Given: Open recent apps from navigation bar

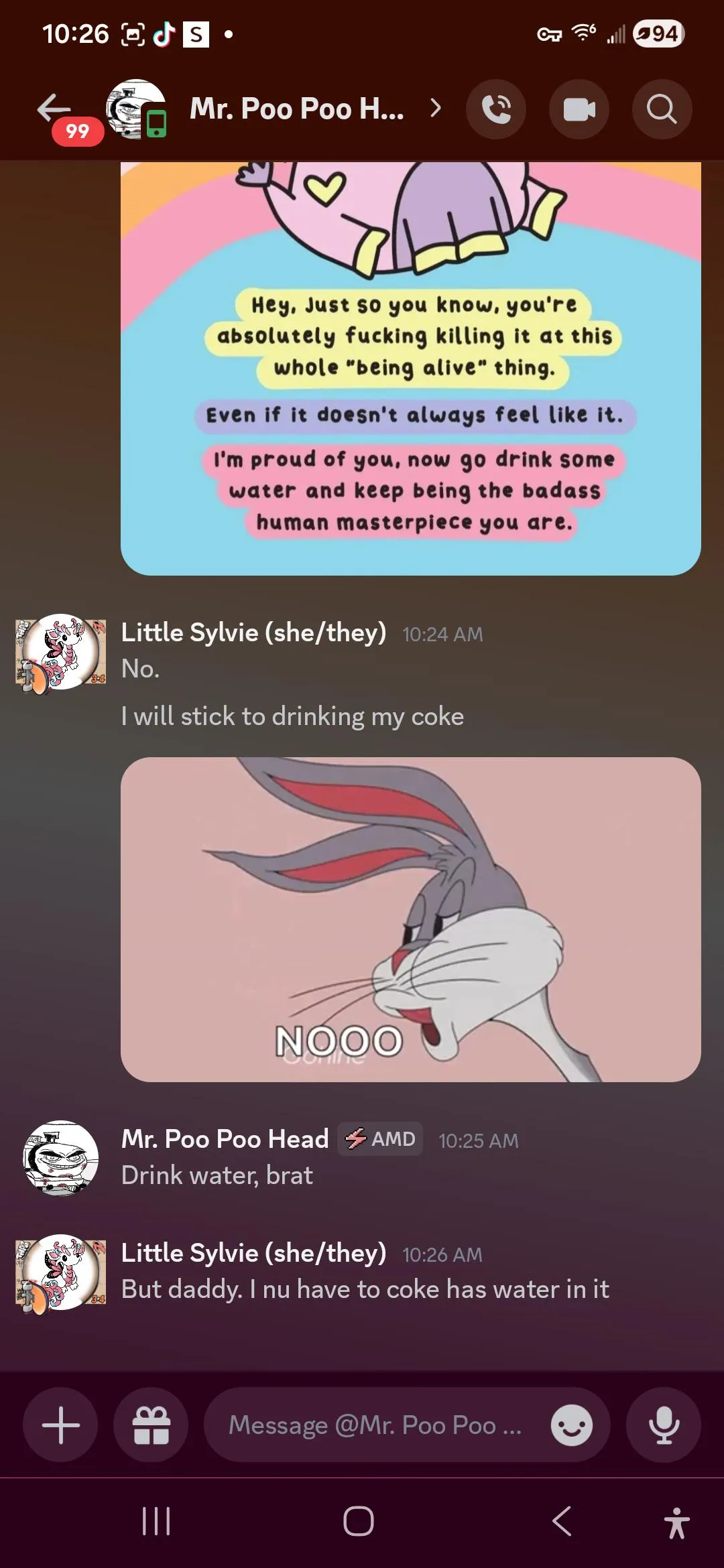Looking at the screenshot, I should (x=156, y=1520).
